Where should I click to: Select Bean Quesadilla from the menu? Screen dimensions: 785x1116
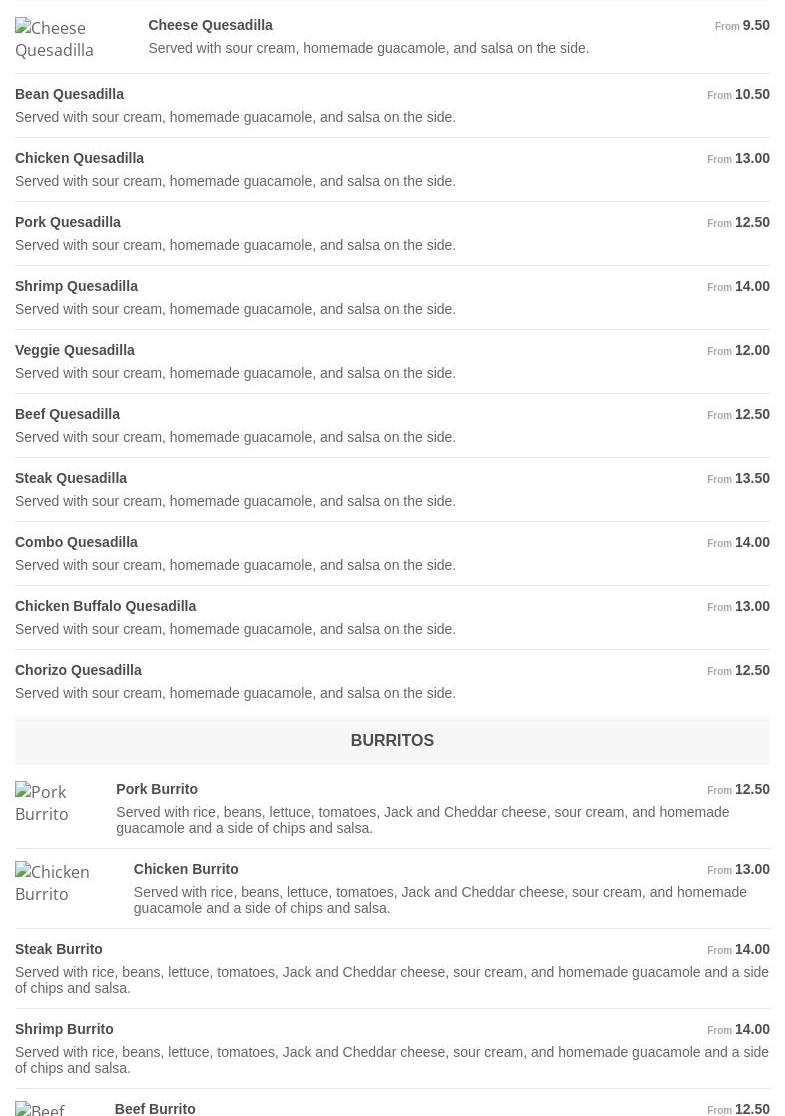69,94
